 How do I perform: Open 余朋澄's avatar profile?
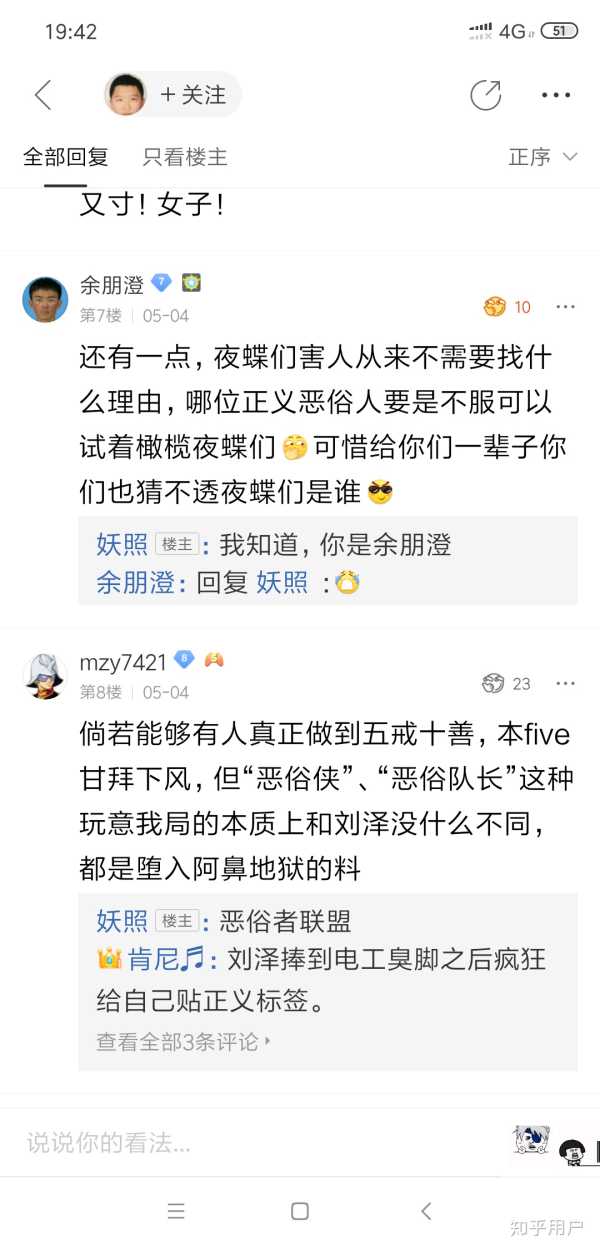[x=45, y=299]
